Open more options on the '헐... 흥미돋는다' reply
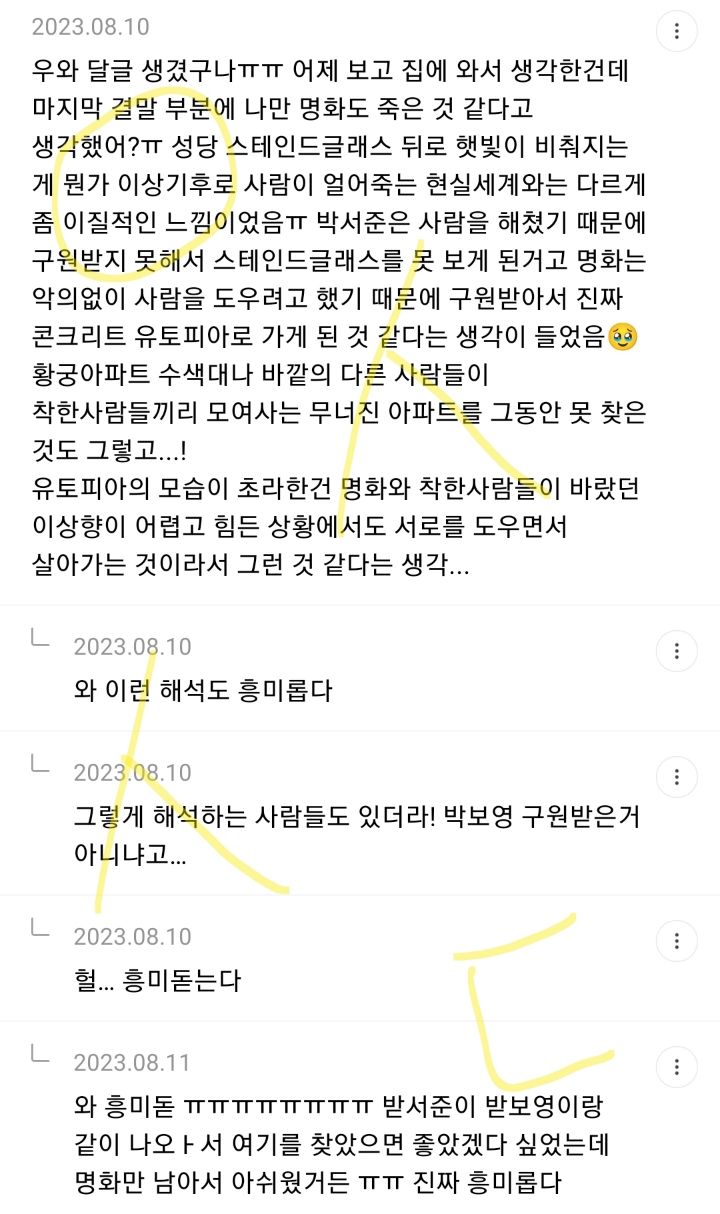720x1214 pixels. [x=677, y=942]
